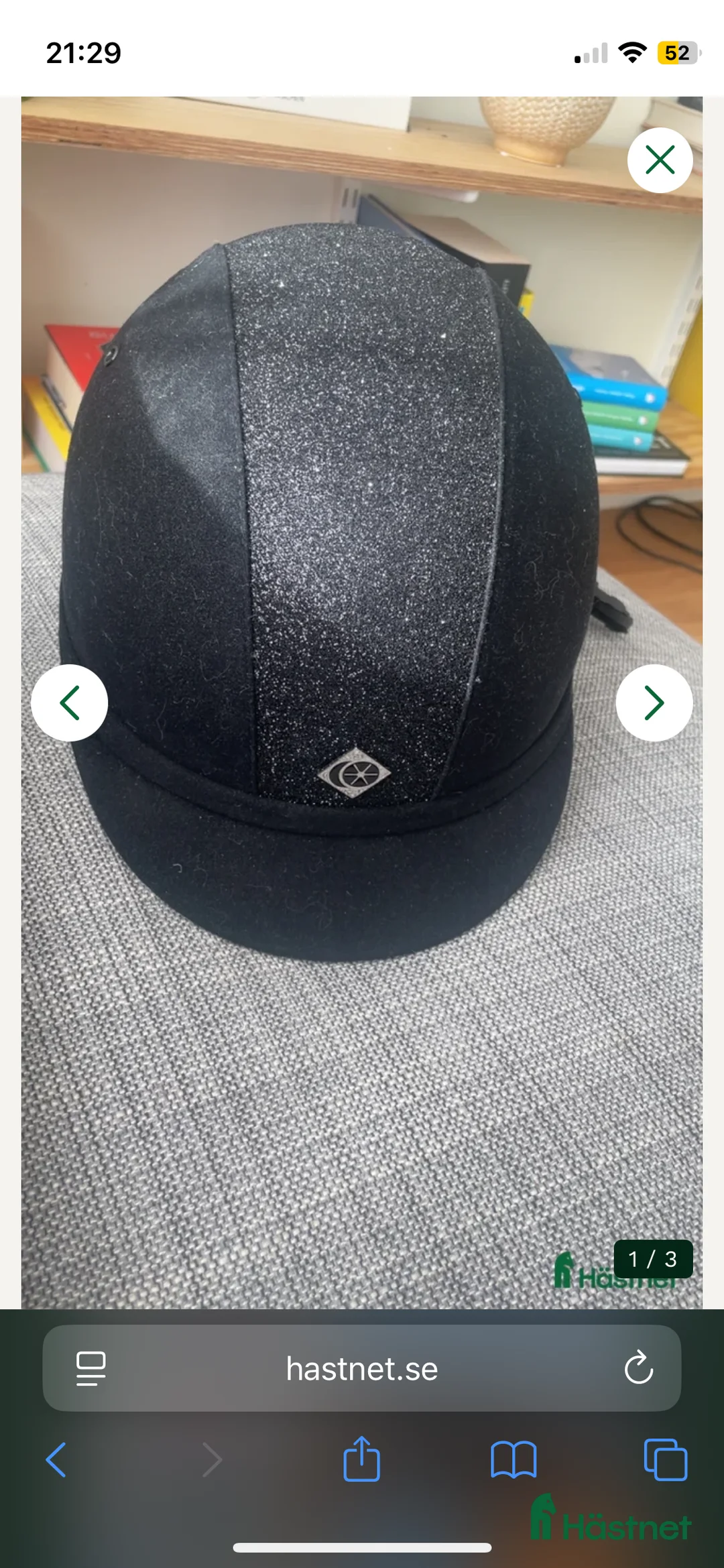The image size is (724, 1568).
Task: Go to the previous photo
Action: point(70,703)
